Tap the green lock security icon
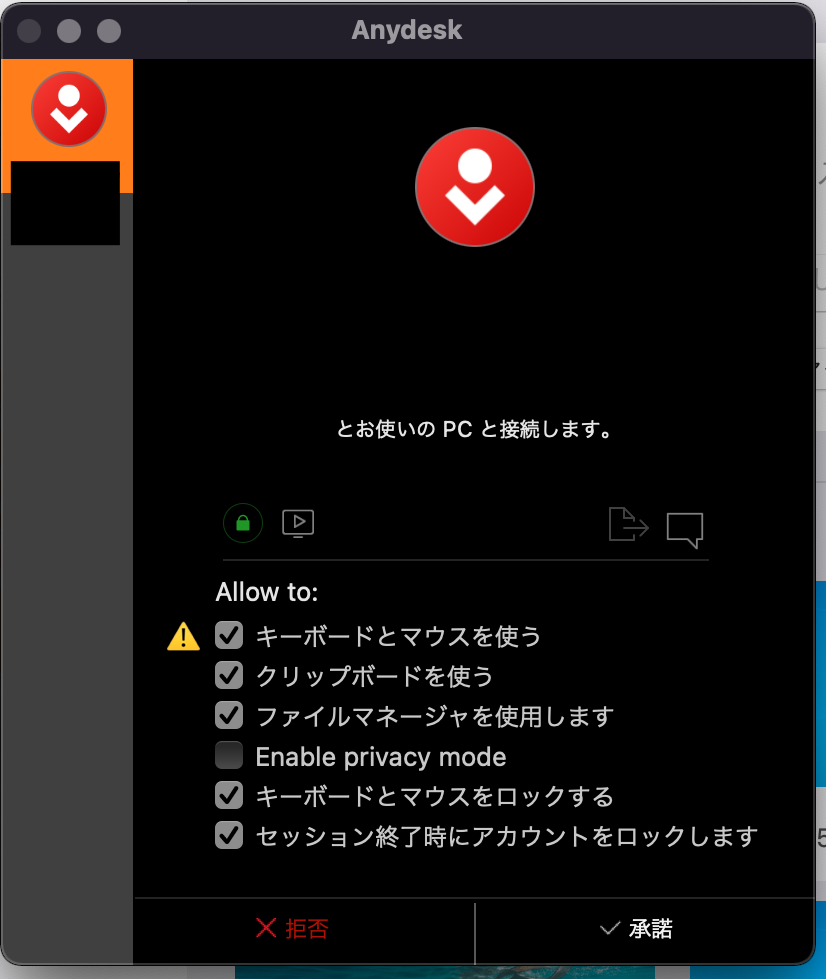Viewport: 826px width, 979px height. pyautogui.click(x=242, y=523)
